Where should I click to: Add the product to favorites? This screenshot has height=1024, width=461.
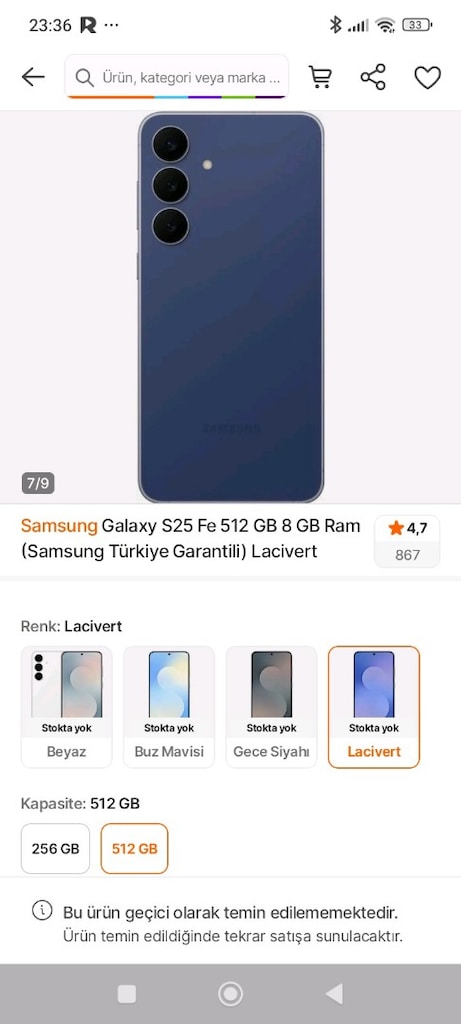[428, 77]
